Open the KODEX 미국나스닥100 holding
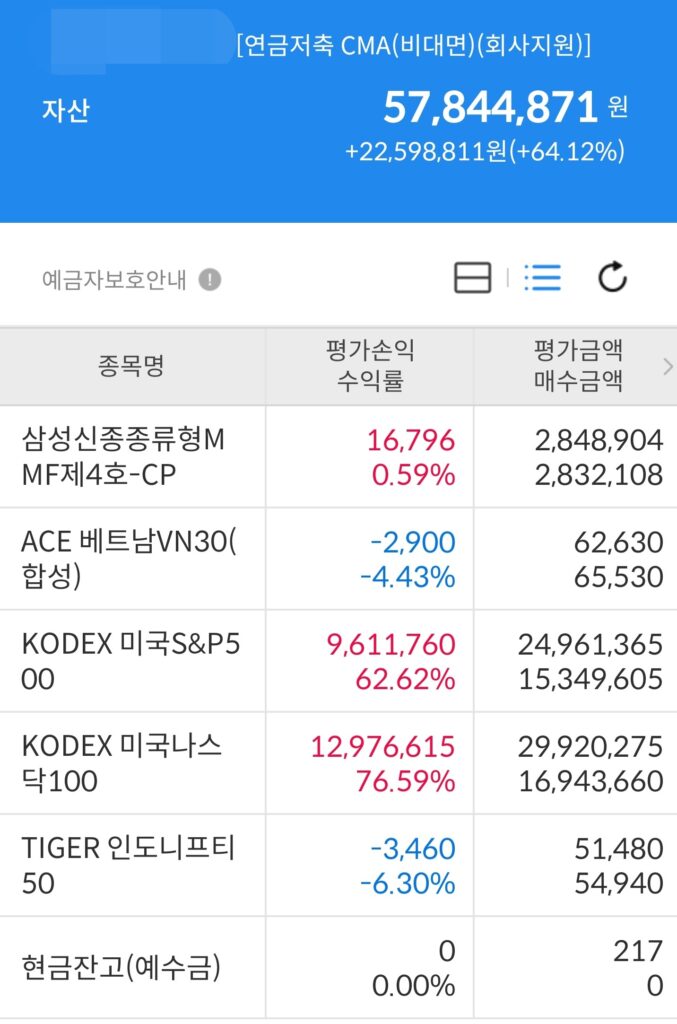The width and height of the screenshot is (677, 1024). tap(338, 763)
